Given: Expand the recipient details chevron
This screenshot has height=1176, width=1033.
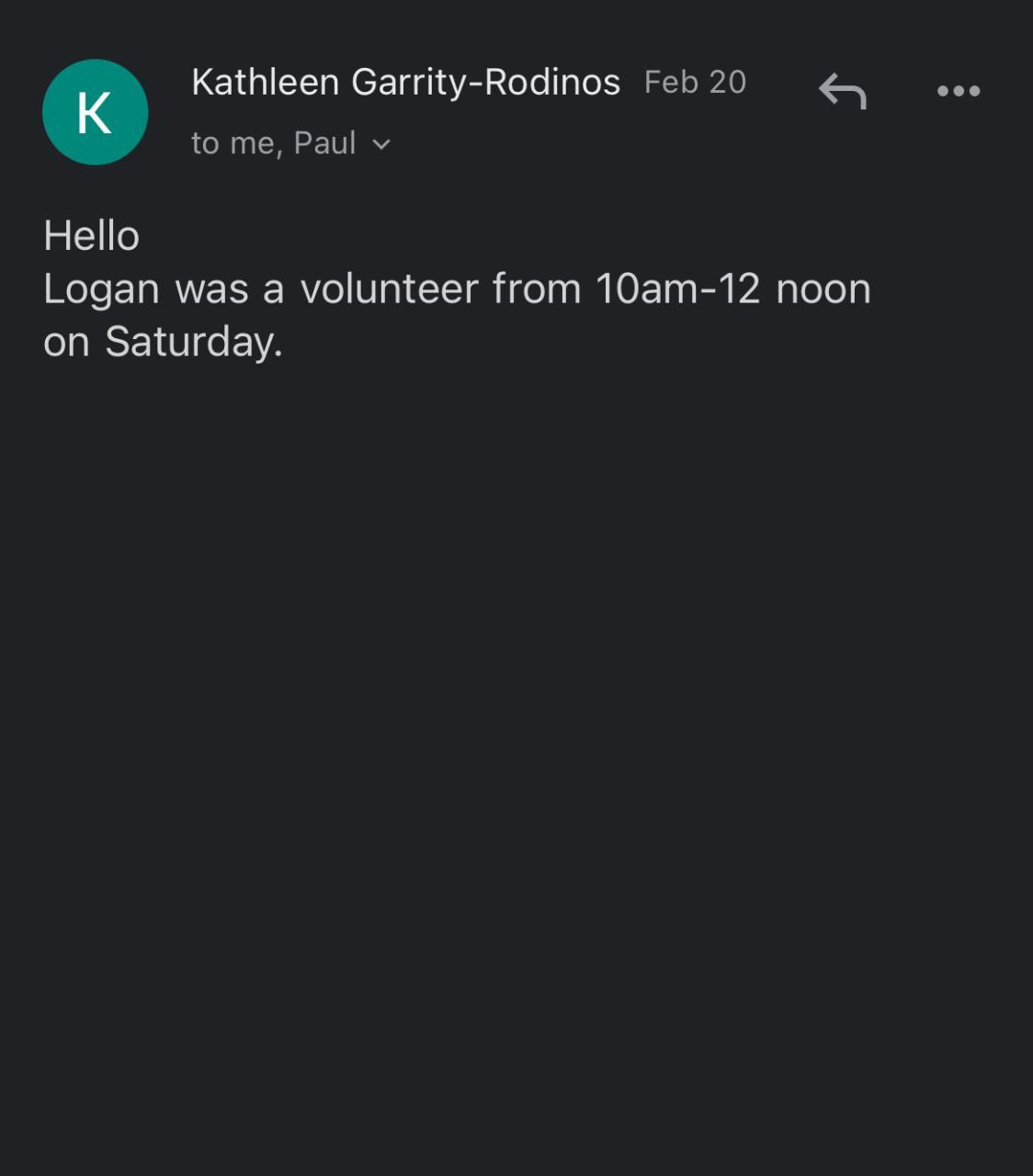Looking at the screenshot, I should (x=381, y=144).
